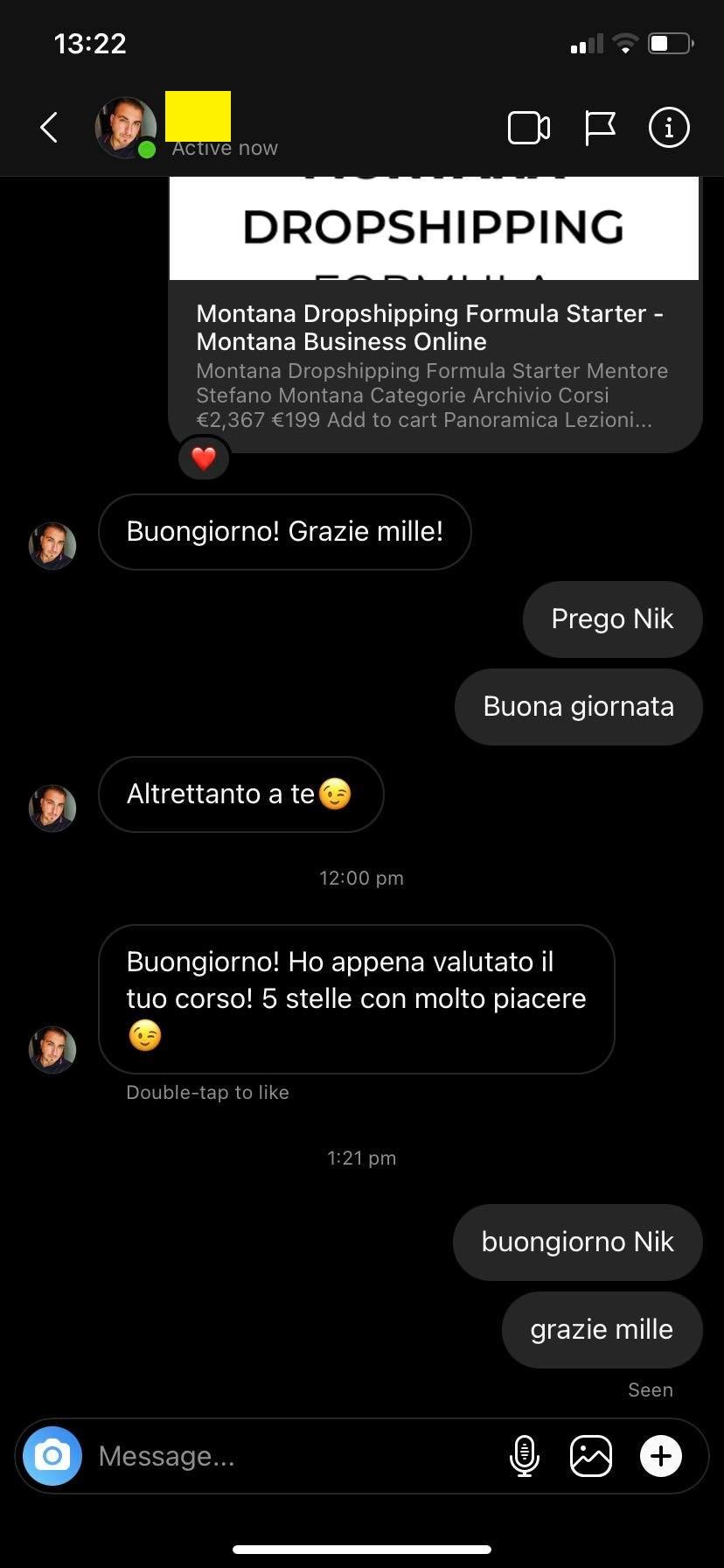Screen dimensions: 724x1568
Task: Tap avatar beside "Buongiorno! Grazie mille!"
Action: (52, 546)
